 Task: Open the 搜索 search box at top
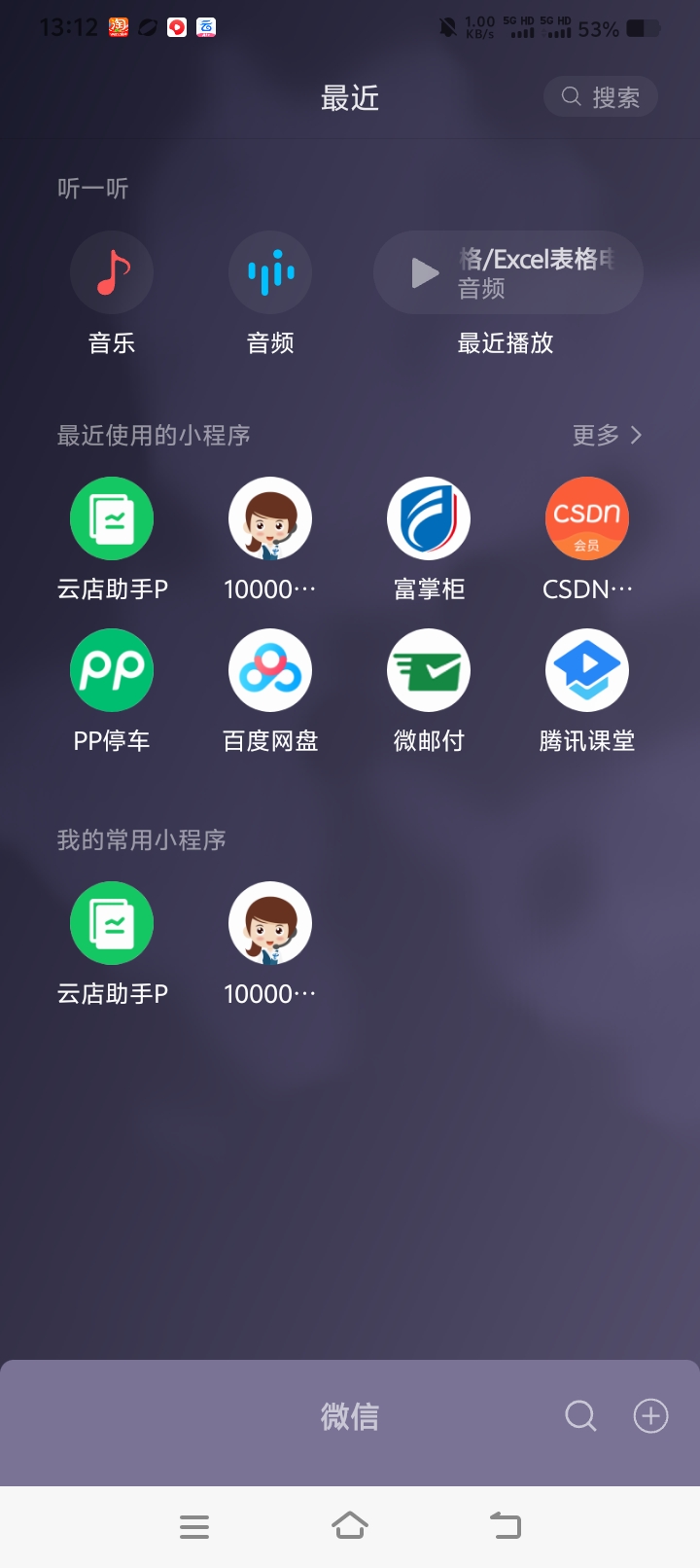[601, 97]
